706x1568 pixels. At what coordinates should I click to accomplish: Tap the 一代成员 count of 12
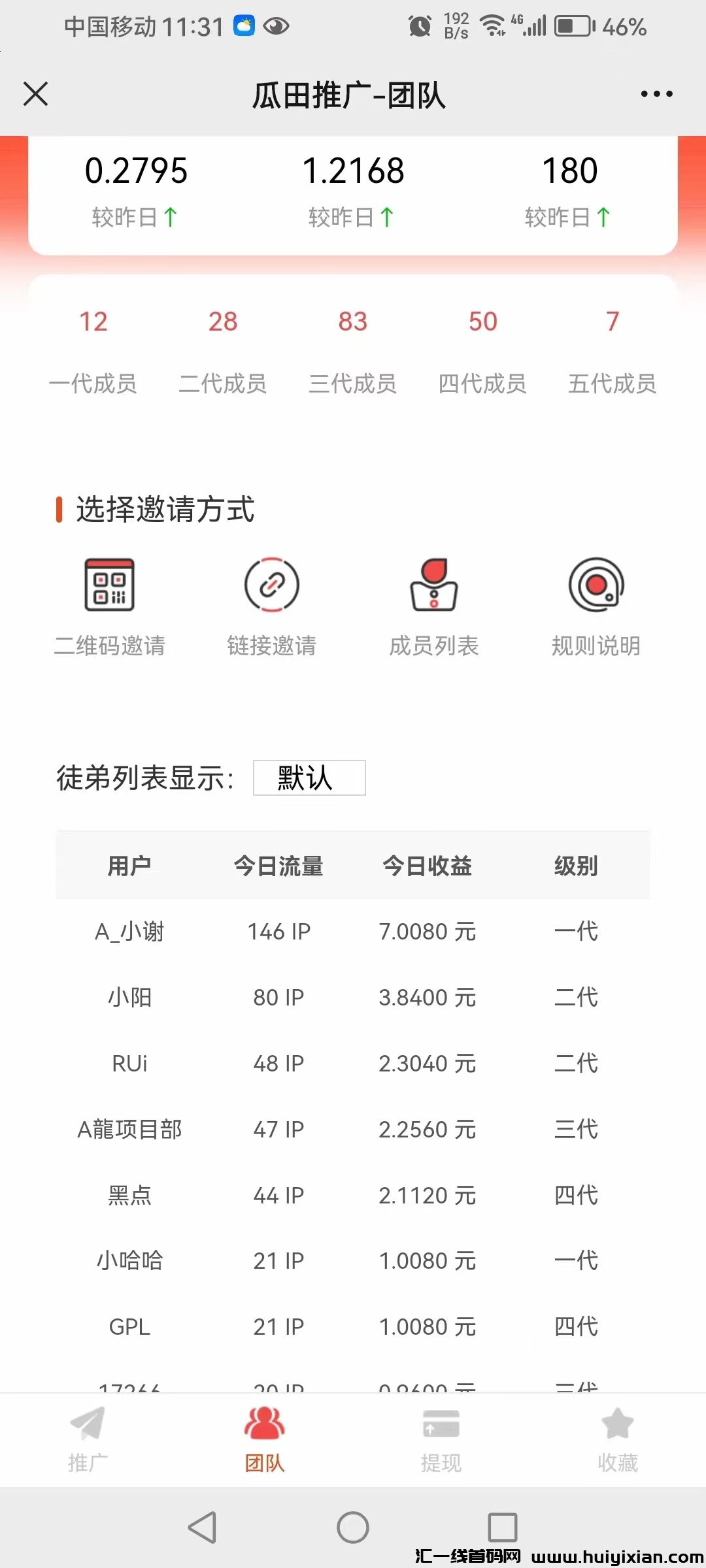pos(93,321)
